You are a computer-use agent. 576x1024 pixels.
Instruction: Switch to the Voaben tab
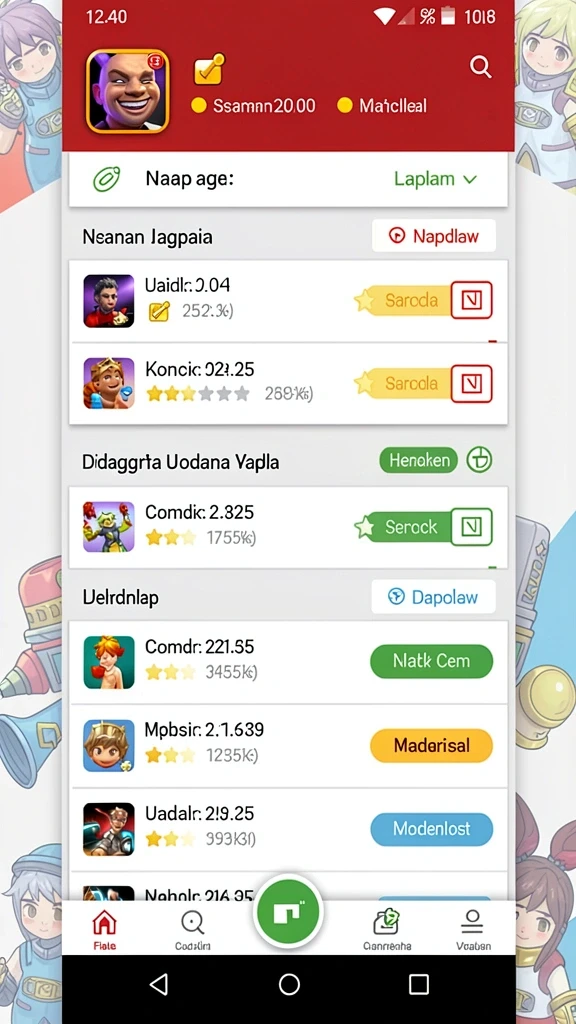pyautogui.click(x=473, y=930)
